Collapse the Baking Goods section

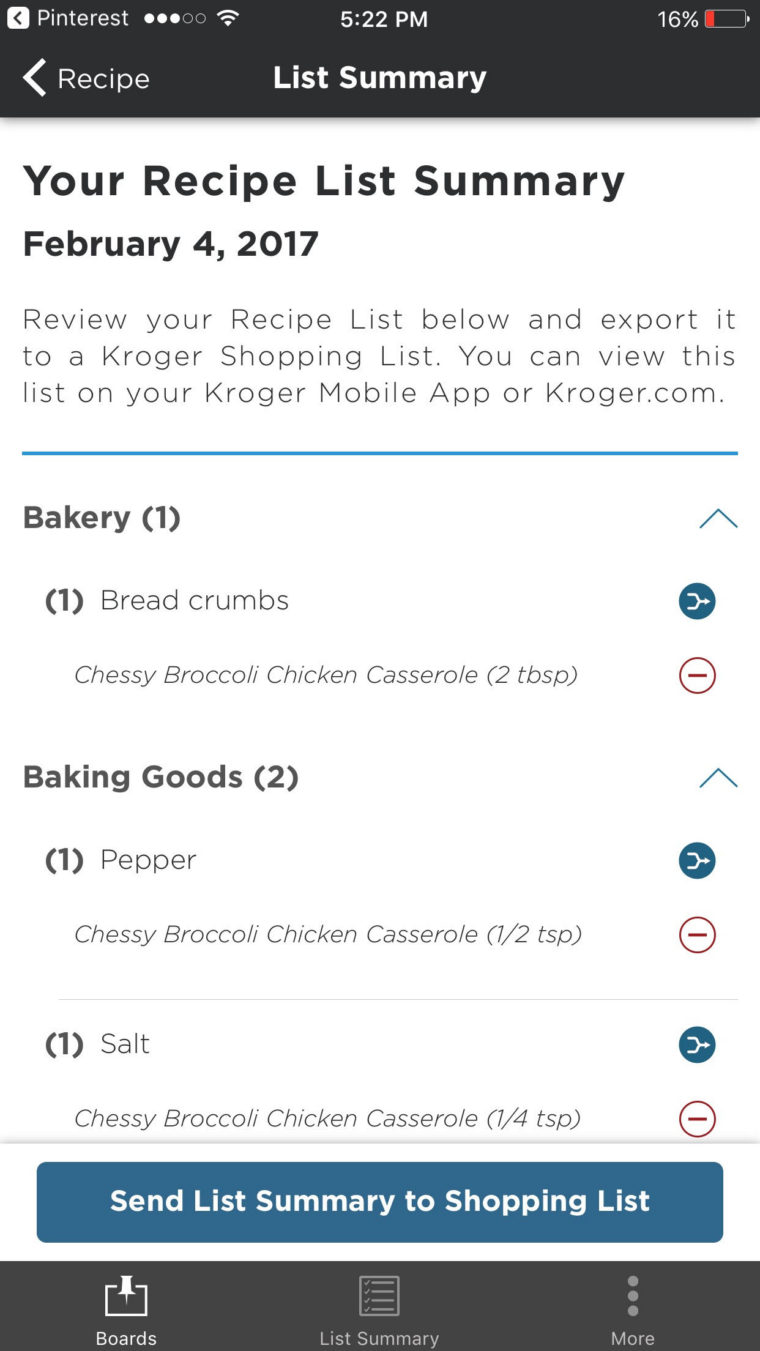pos(718,777)
